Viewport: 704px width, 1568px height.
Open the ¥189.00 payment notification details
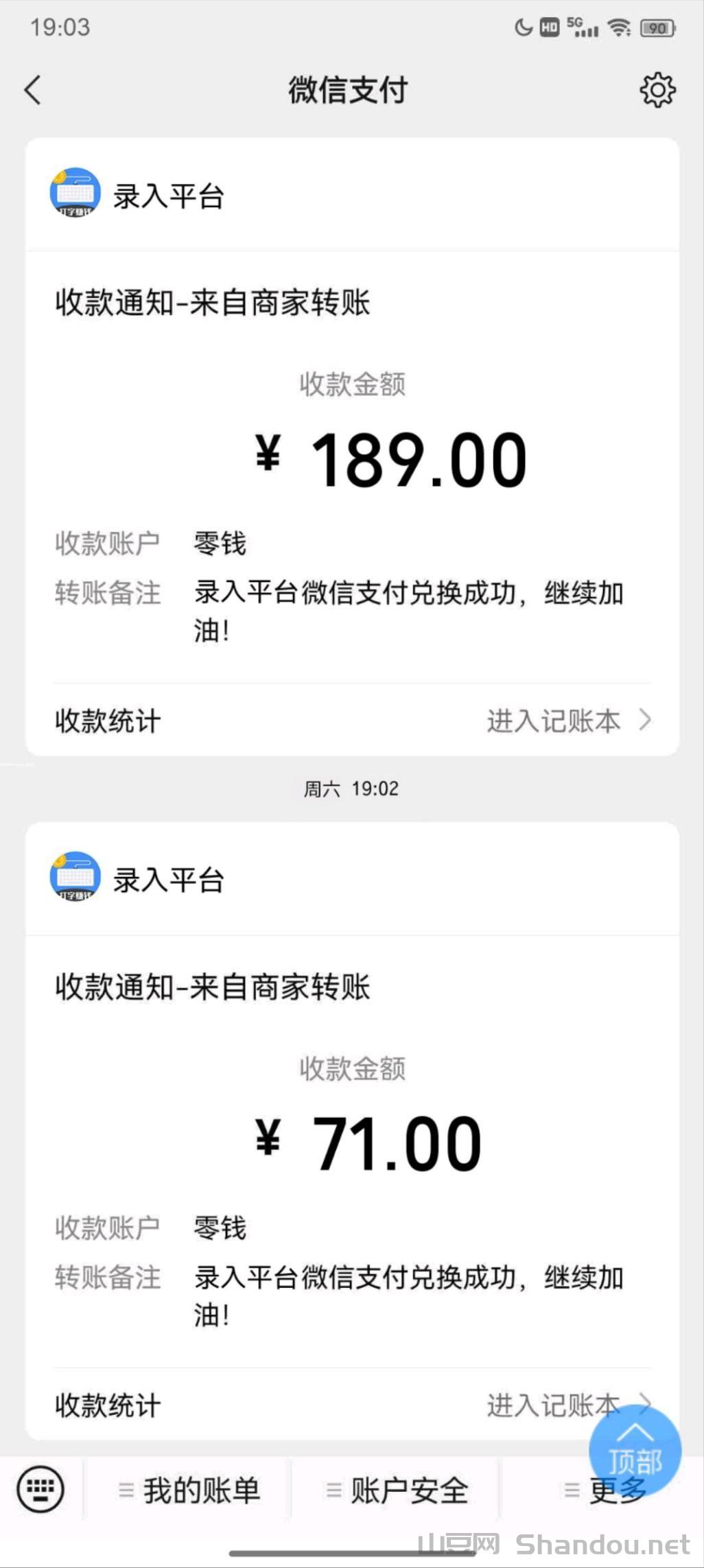351,460
